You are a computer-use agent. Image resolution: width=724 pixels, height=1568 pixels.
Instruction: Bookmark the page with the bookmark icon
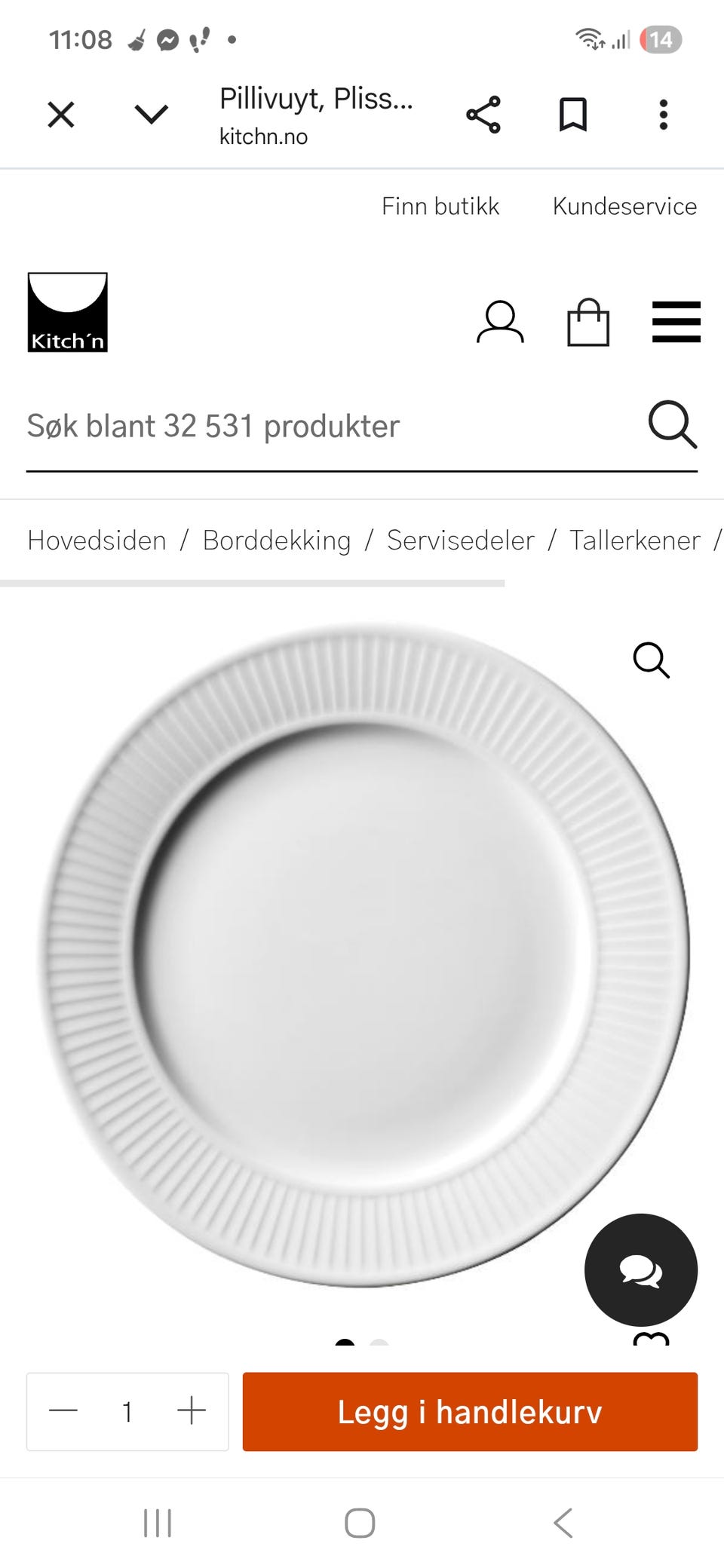572,114
